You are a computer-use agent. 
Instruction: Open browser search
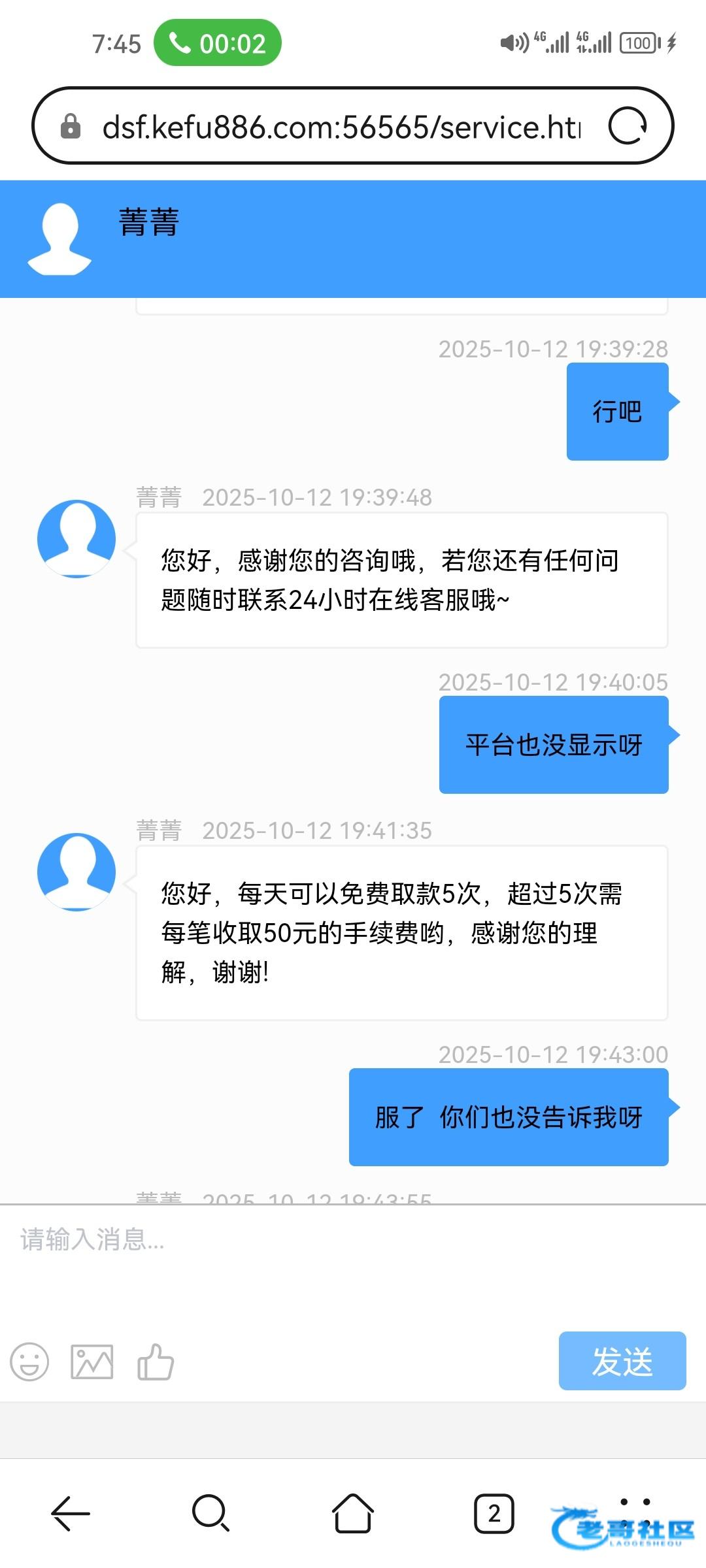210,1513
